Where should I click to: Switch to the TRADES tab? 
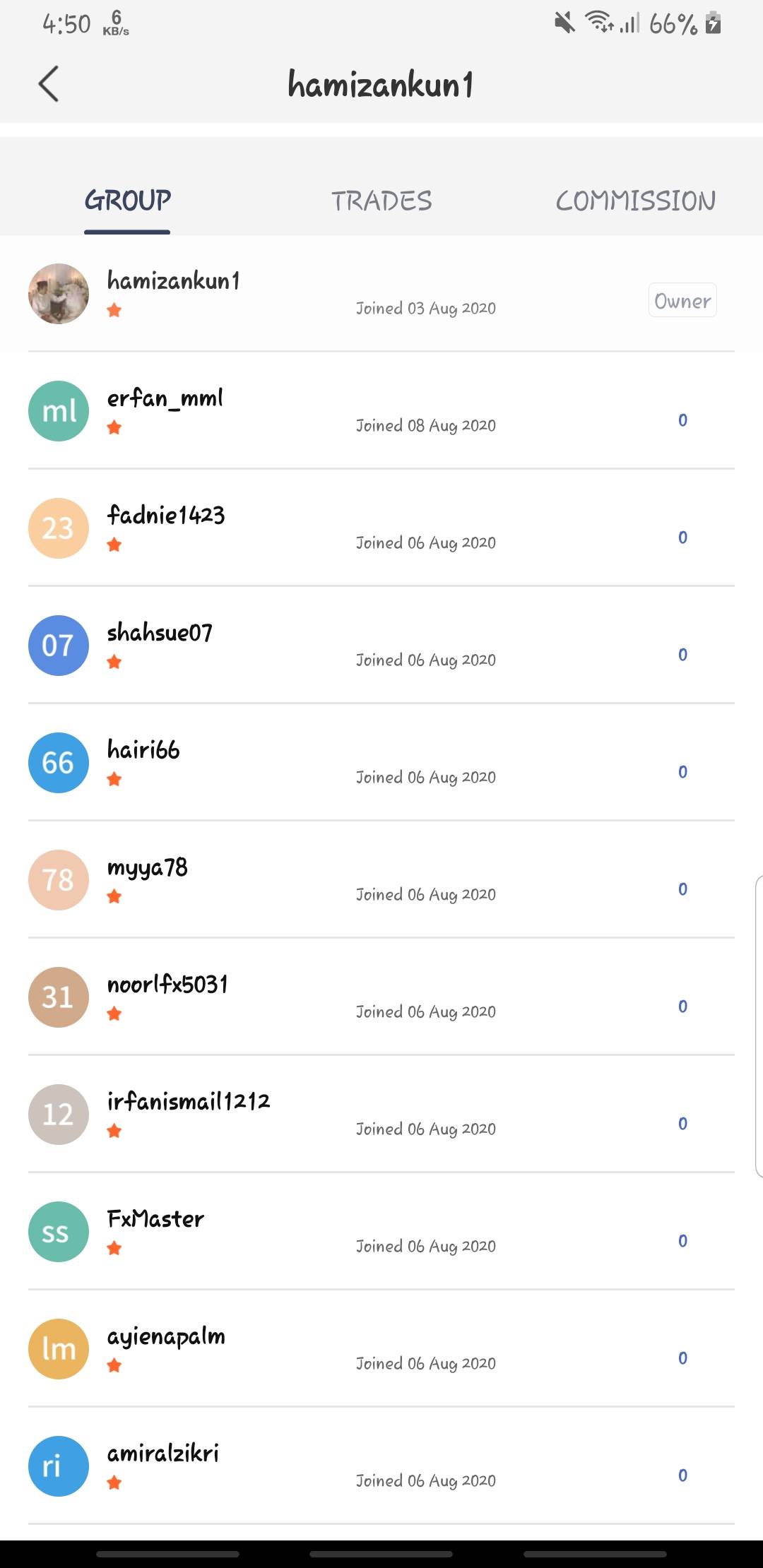[381, 201]
